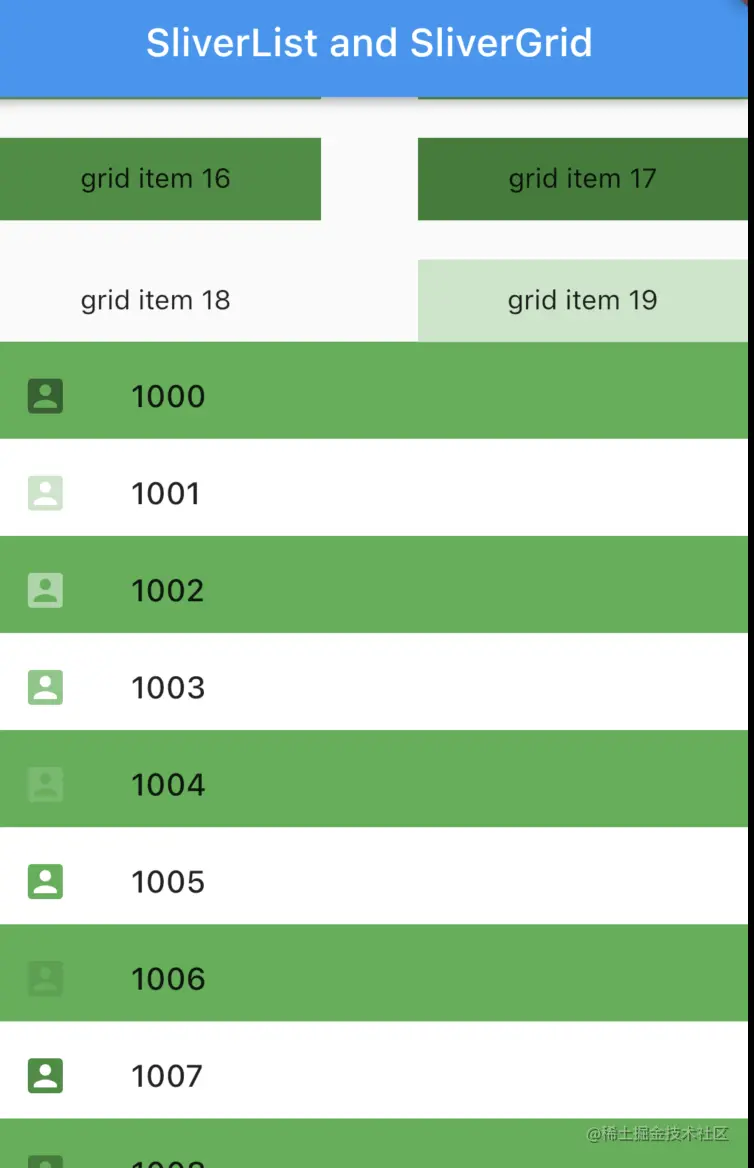Tap grid item 16
Screen dimensions: 754x1168
(156, 179)
